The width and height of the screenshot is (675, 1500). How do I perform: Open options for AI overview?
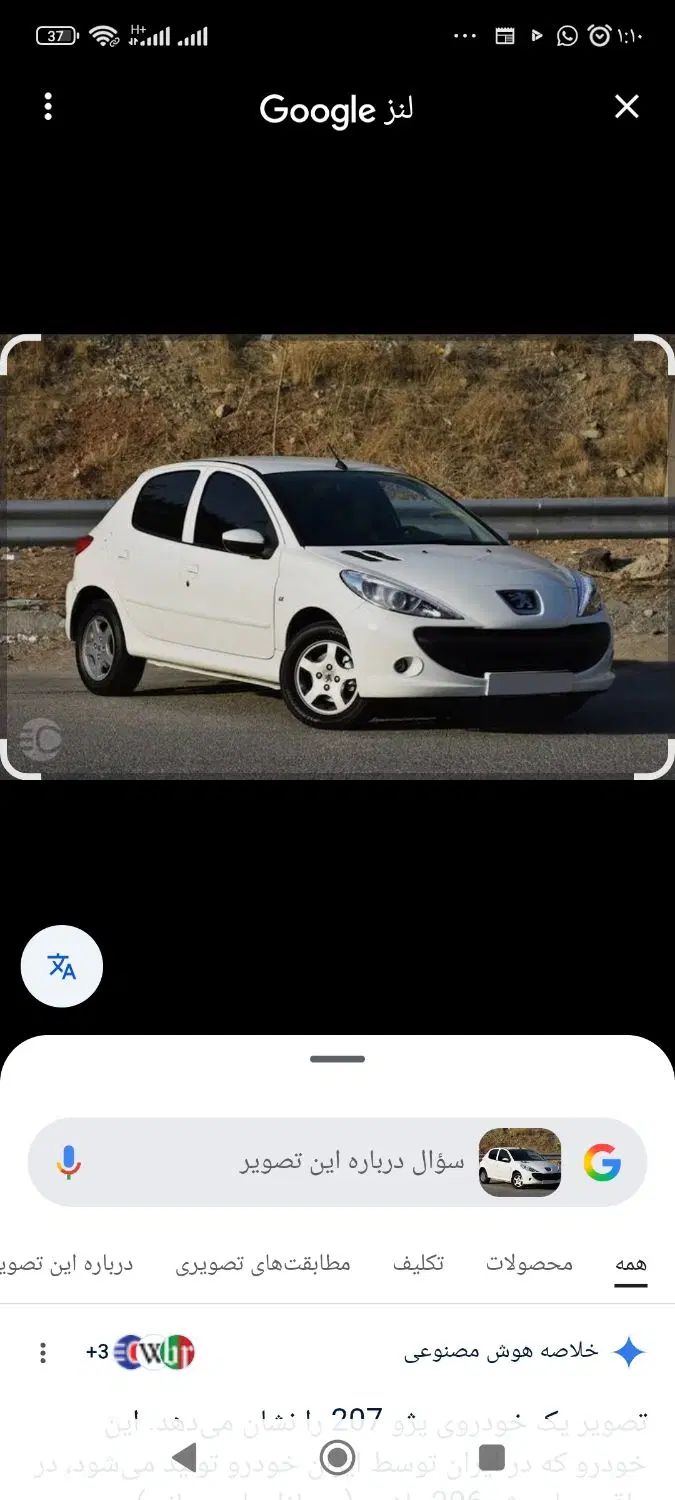pos(42,1353)
